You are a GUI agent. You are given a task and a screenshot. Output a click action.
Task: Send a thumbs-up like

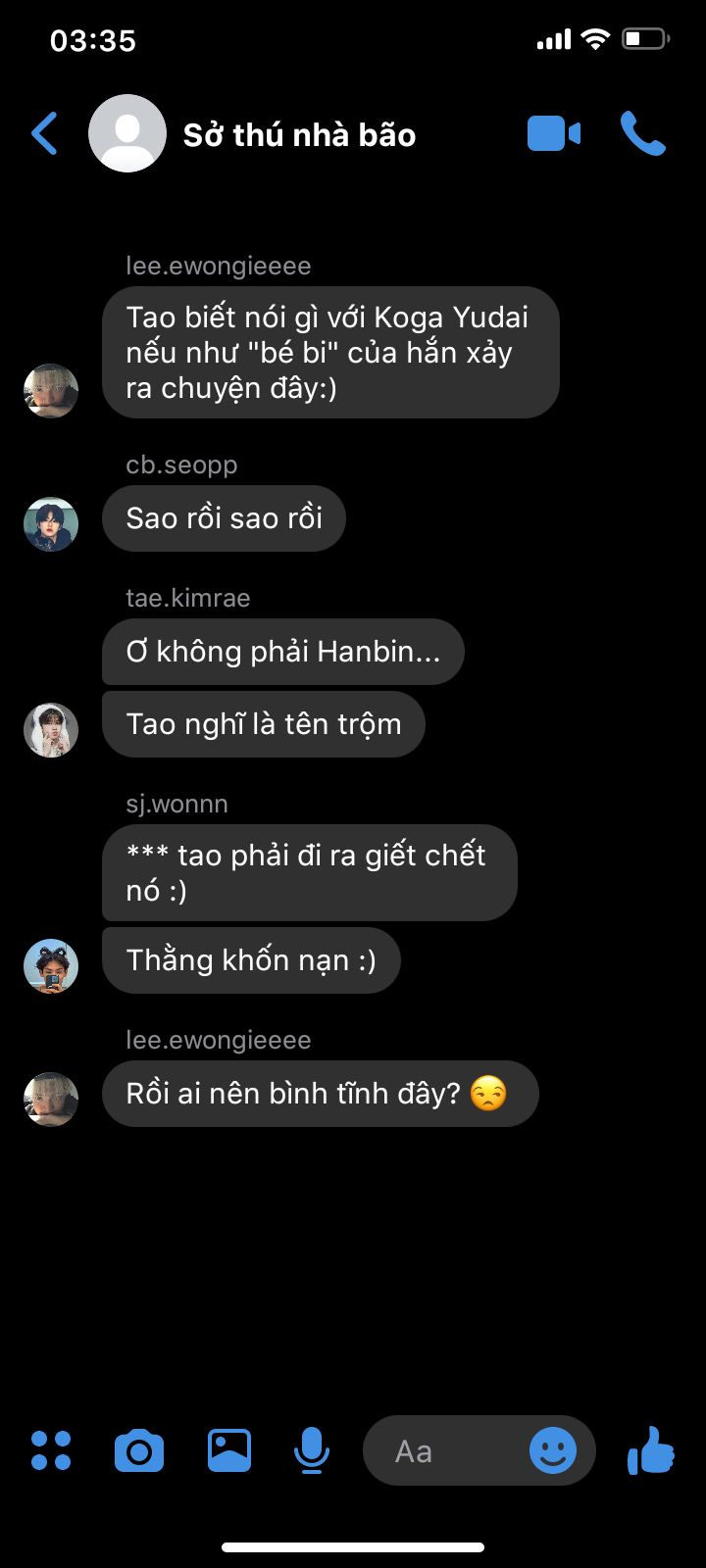651,1450
